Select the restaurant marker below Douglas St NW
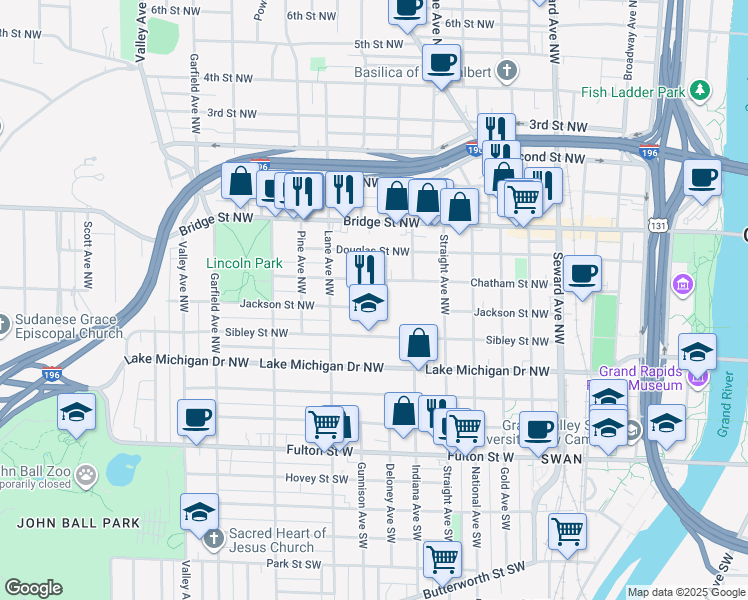The height and width of the screenshot is (600, 748). click(365, 270)
